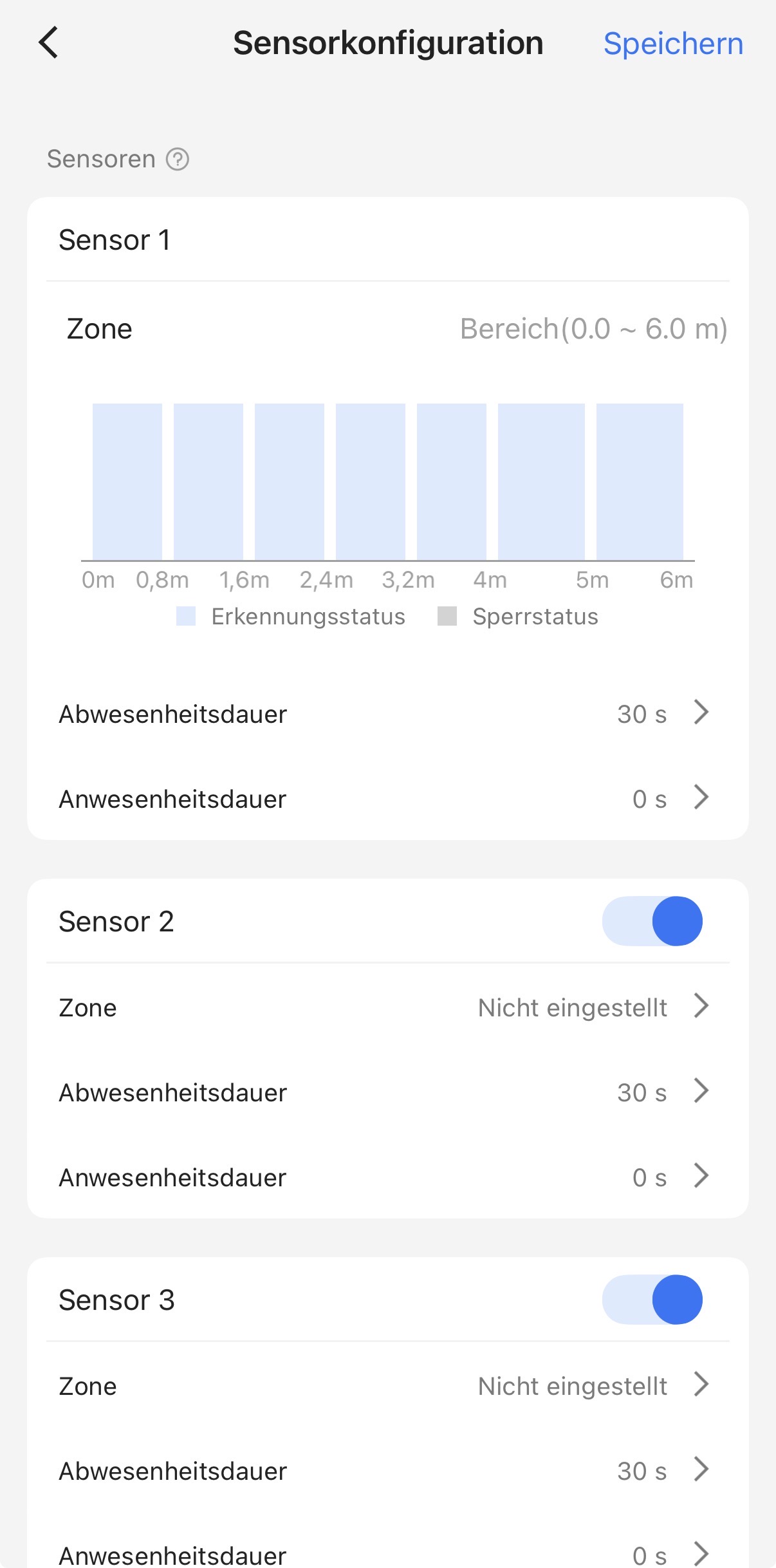This screenshot has height=1568, width=776.
Task: Open Abwesenheitsdauer for Sensor 1
Action: [x=387, y=714]
